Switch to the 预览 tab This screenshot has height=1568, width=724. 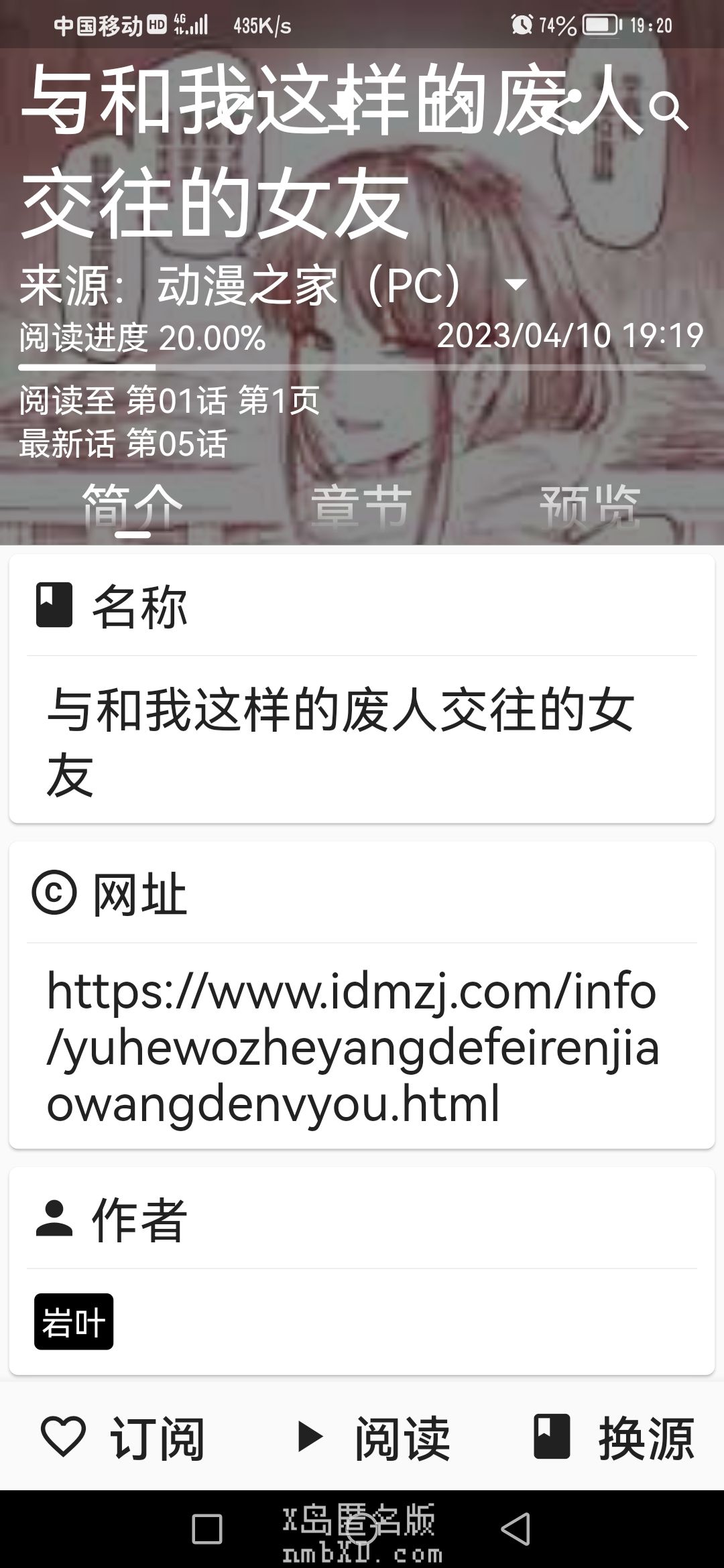tap(590, 508)
